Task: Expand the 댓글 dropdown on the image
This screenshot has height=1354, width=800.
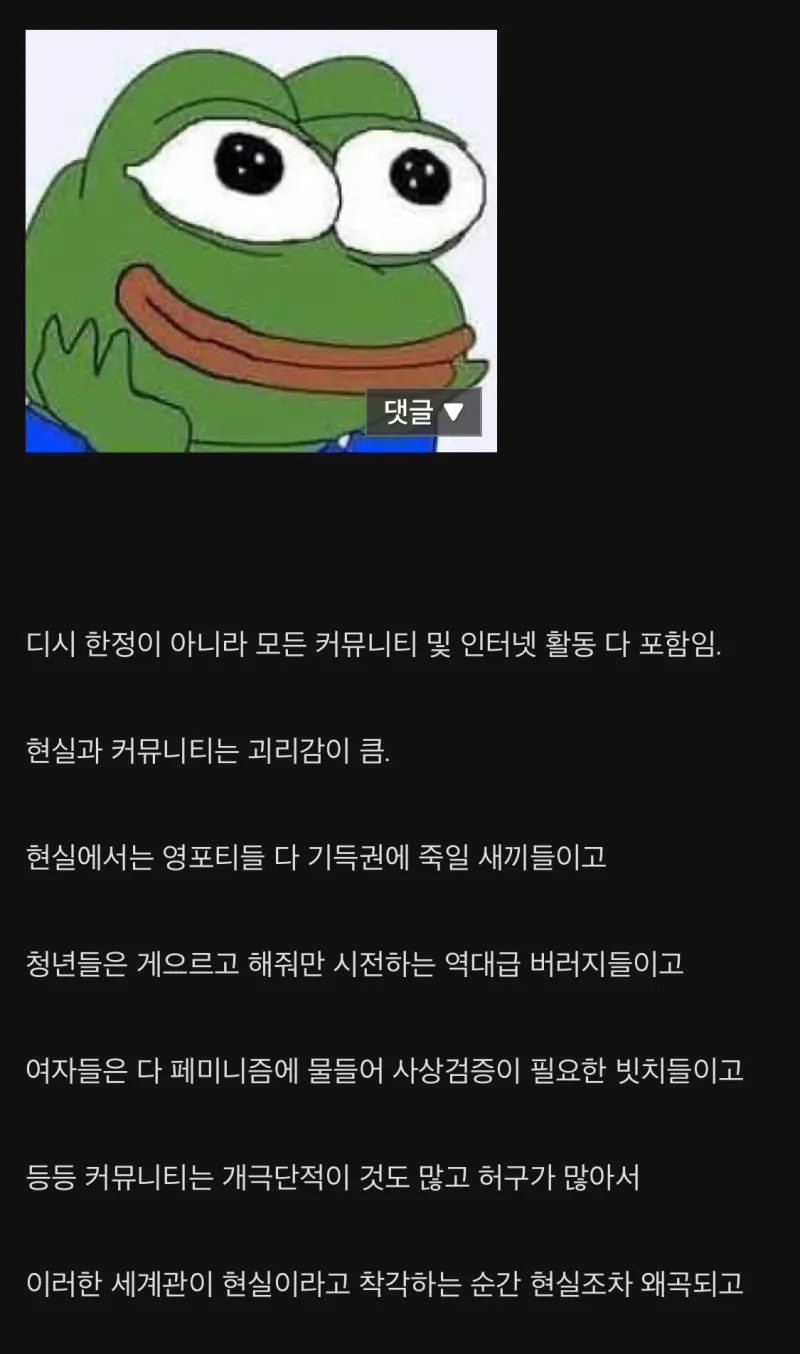Action: coord(424,411)
